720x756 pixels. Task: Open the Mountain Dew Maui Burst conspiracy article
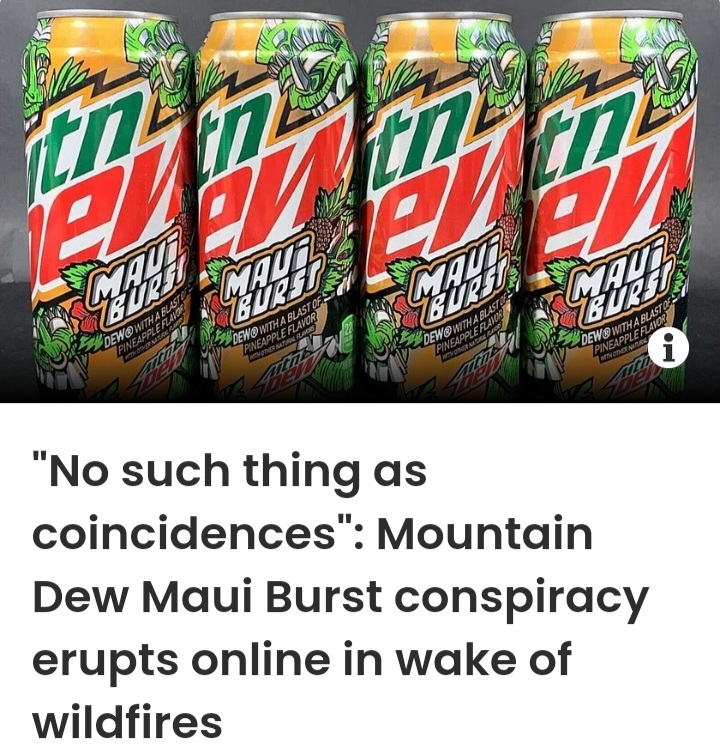click(x=340, y=597)
